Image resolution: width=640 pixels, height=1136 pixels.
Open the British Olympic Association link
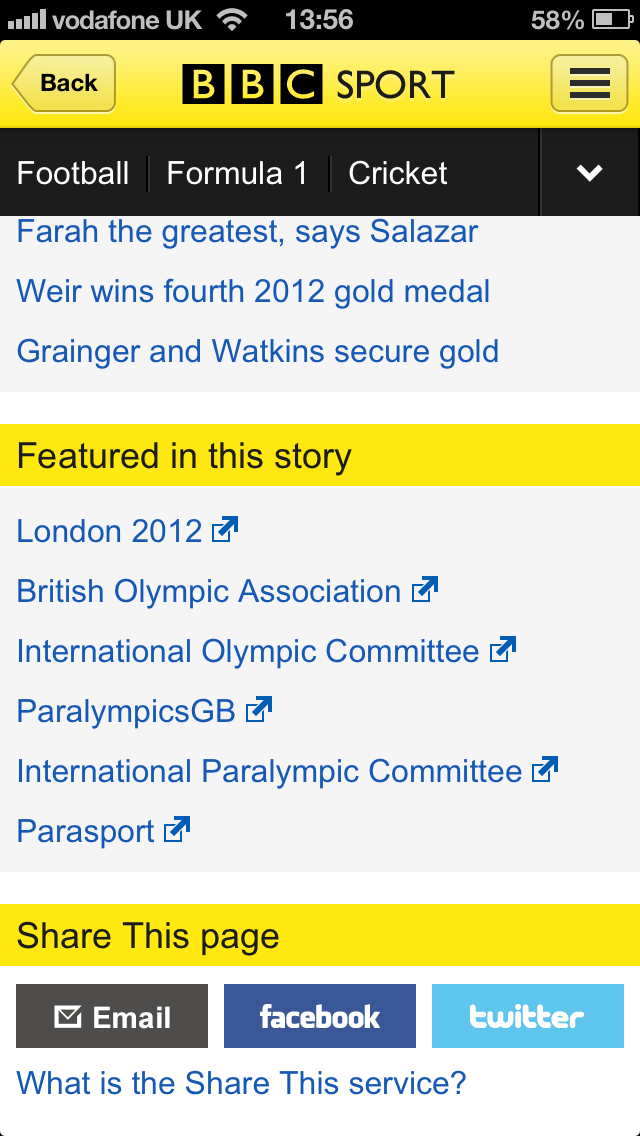pyautogui.click(x=227, y=591)
